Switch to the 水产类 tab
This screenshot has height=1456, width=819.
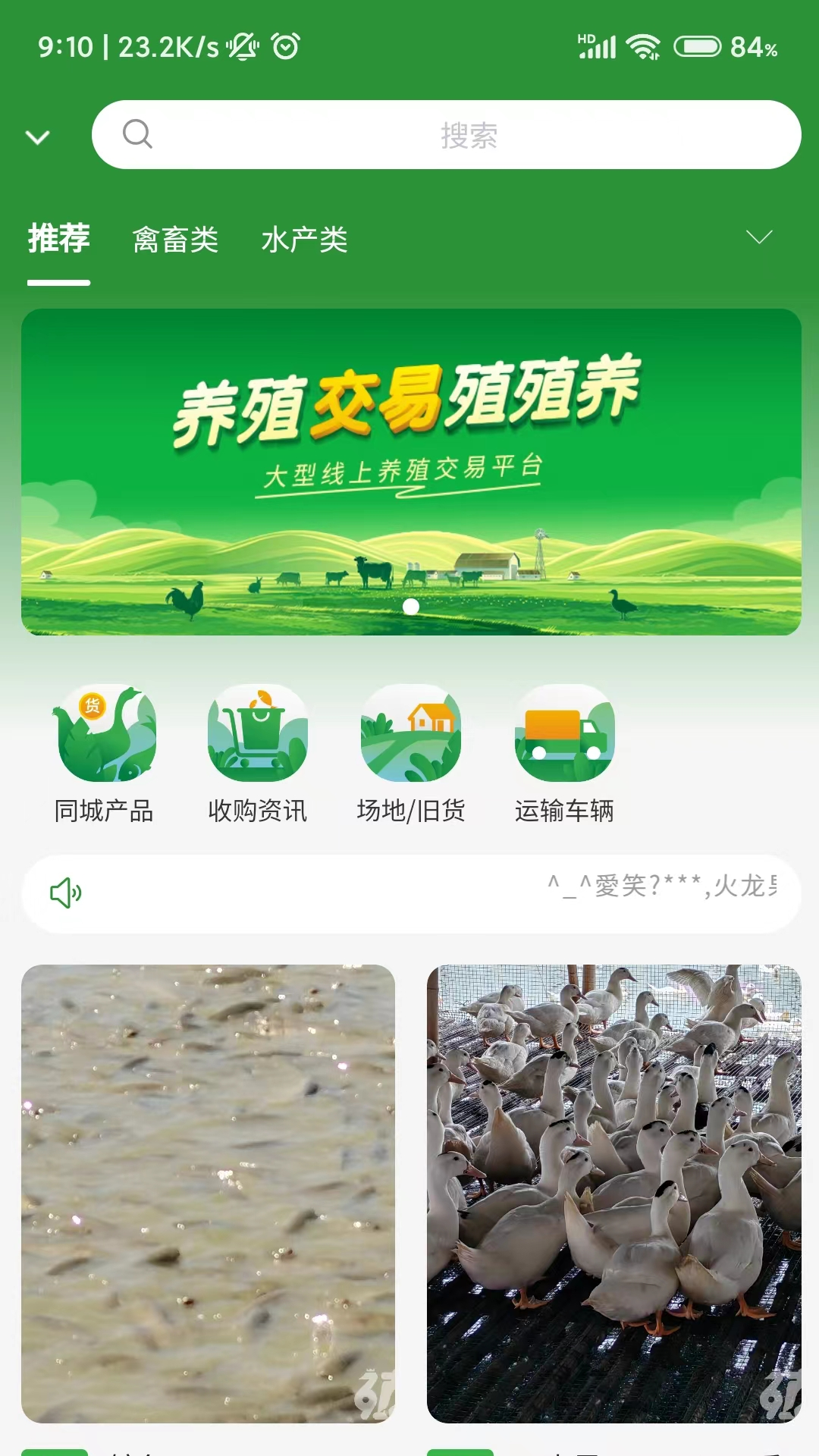(304, 240)
